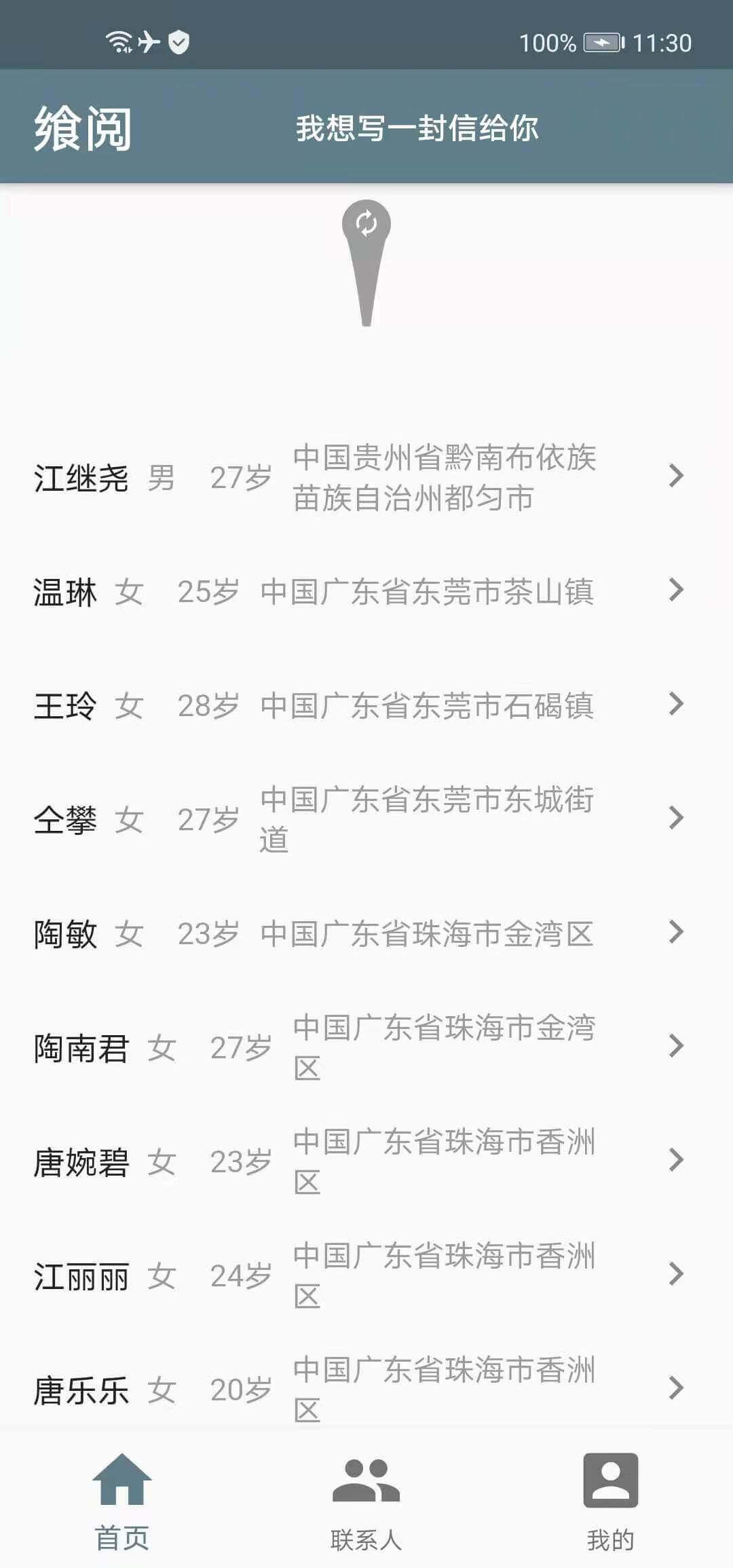Tap the battery icon in status bar
Image resolution: width=733 pixels, height=1568 pixels.
tap(600, 42)
